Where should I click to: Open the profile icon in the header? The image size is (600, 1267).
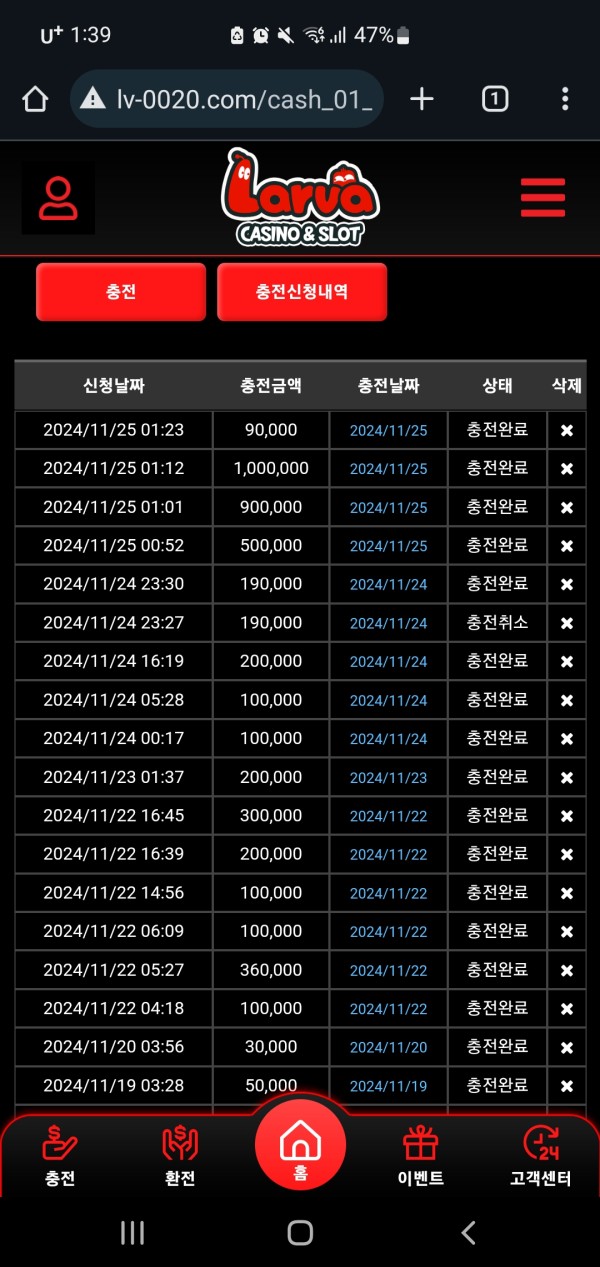point(58,198)
